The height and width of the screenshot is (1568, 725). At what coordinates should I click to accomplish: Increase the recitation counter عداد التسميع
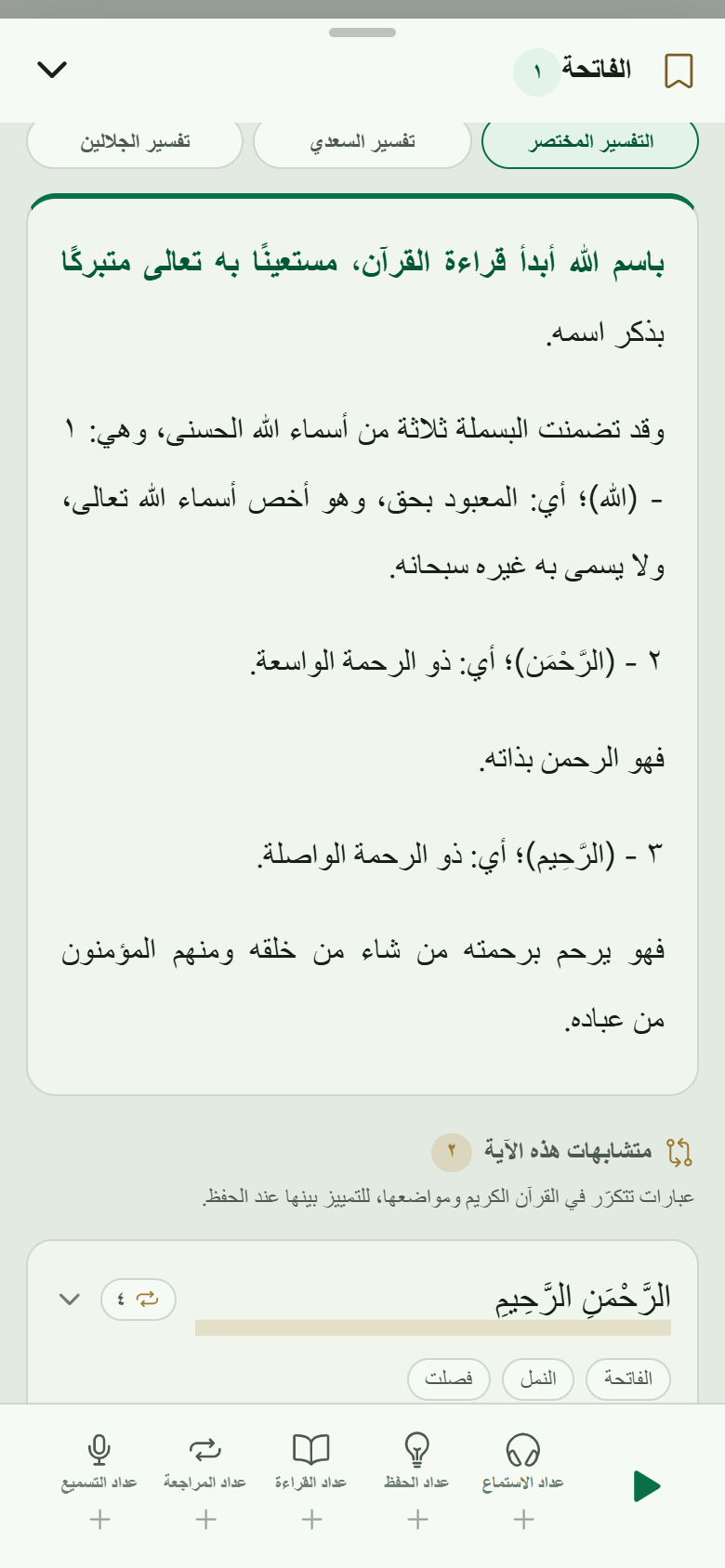coord(100,1520)
